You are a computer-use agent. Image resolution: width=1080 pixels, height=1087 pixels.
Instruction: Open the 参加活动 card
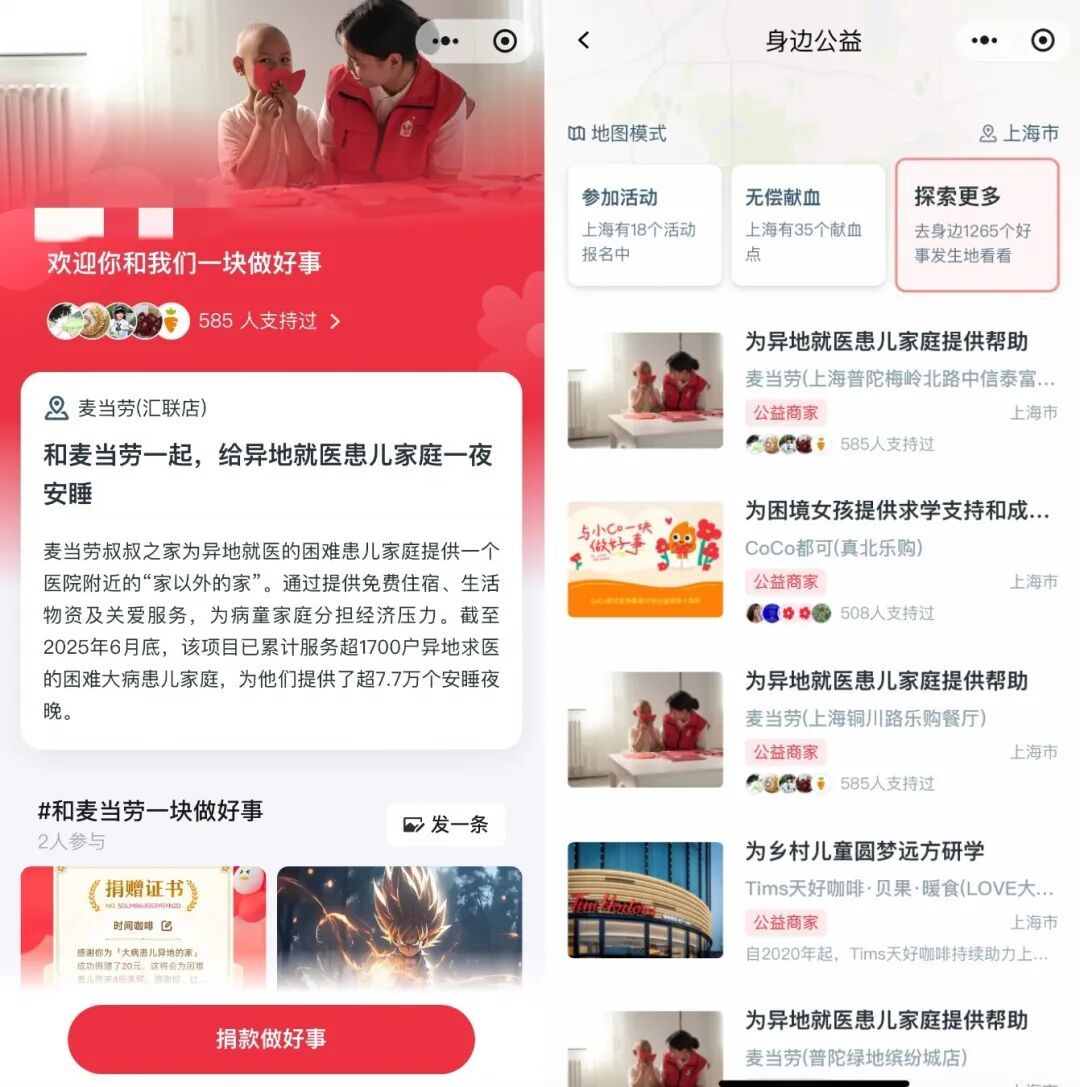point(644,225)
